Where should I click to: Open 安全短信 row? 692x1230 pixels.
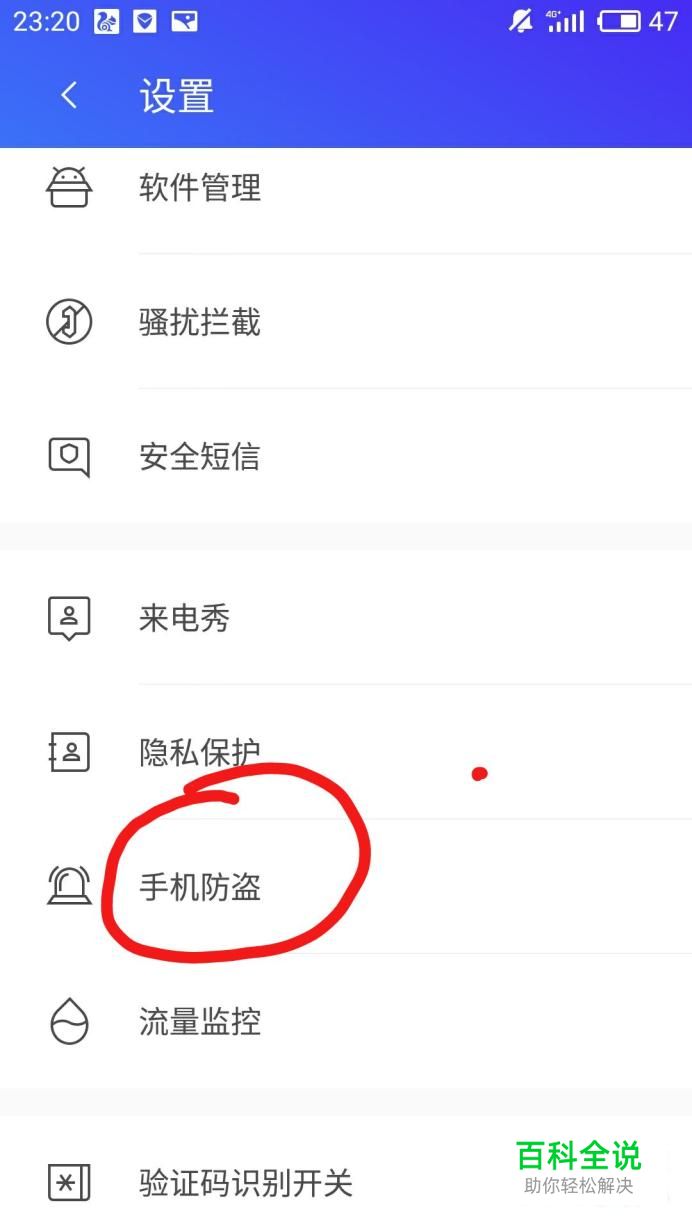tap(200, 457)
